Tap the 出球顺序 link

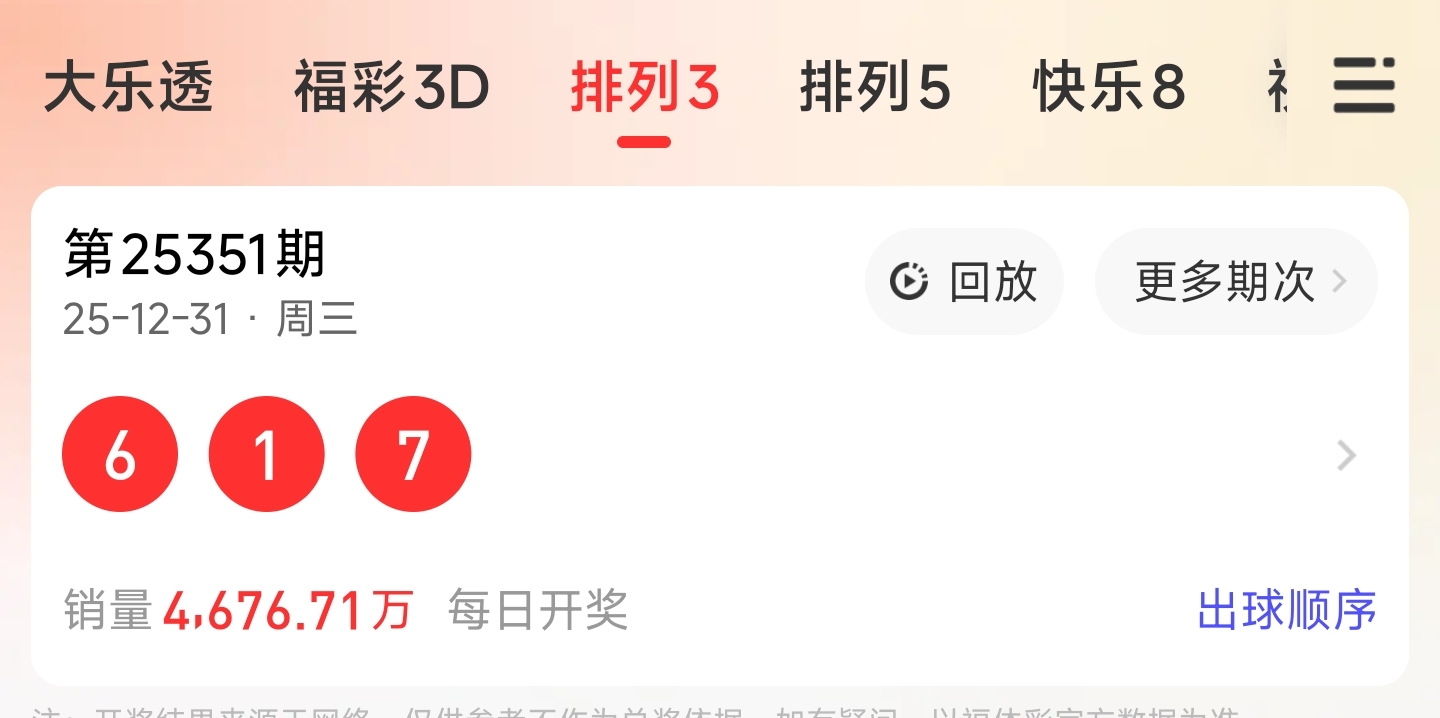point(1286,610)
